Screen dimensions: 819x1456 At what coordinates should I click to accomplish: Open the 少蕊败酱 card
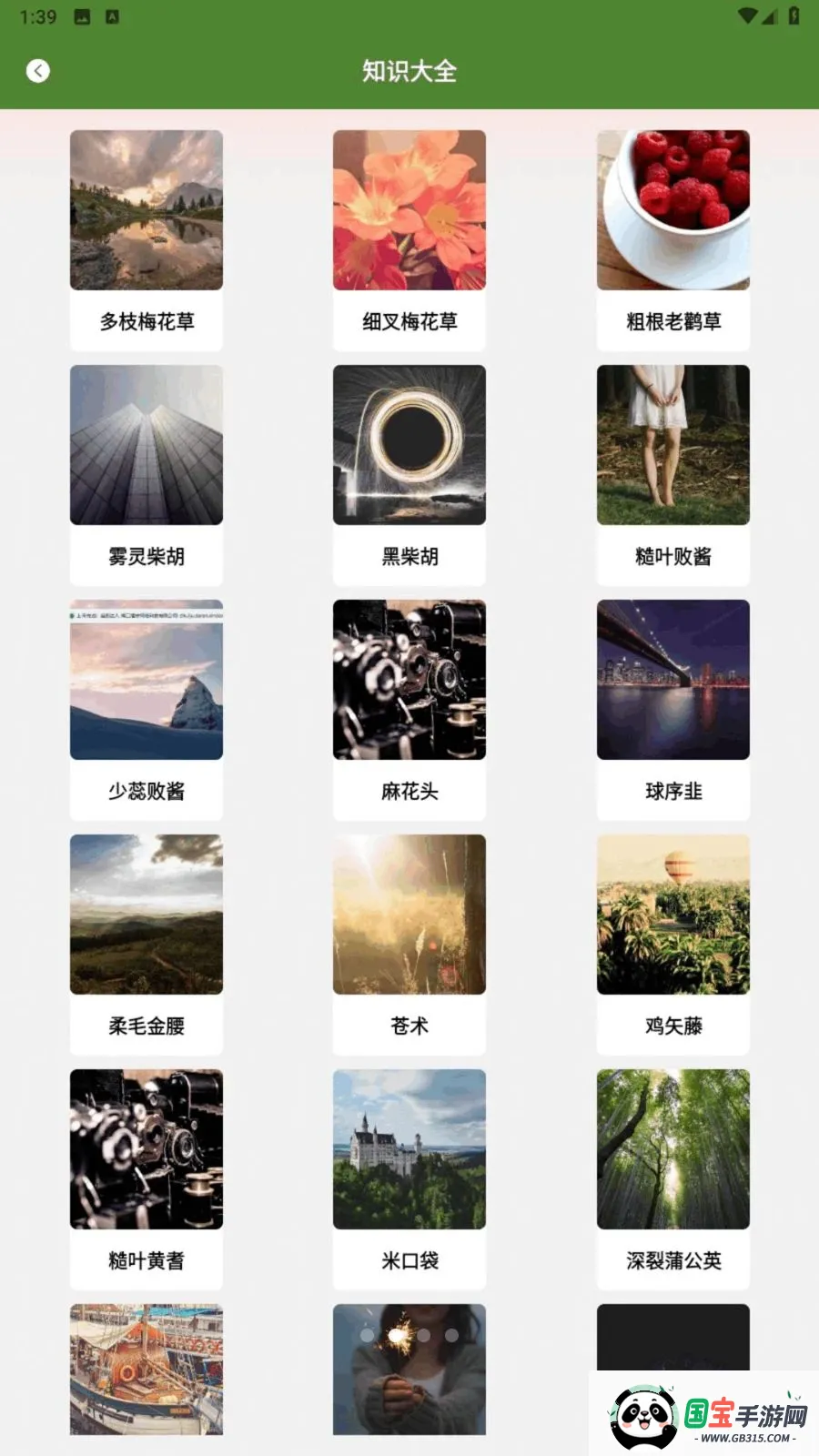pyautogui.click(x=147, y=710)
